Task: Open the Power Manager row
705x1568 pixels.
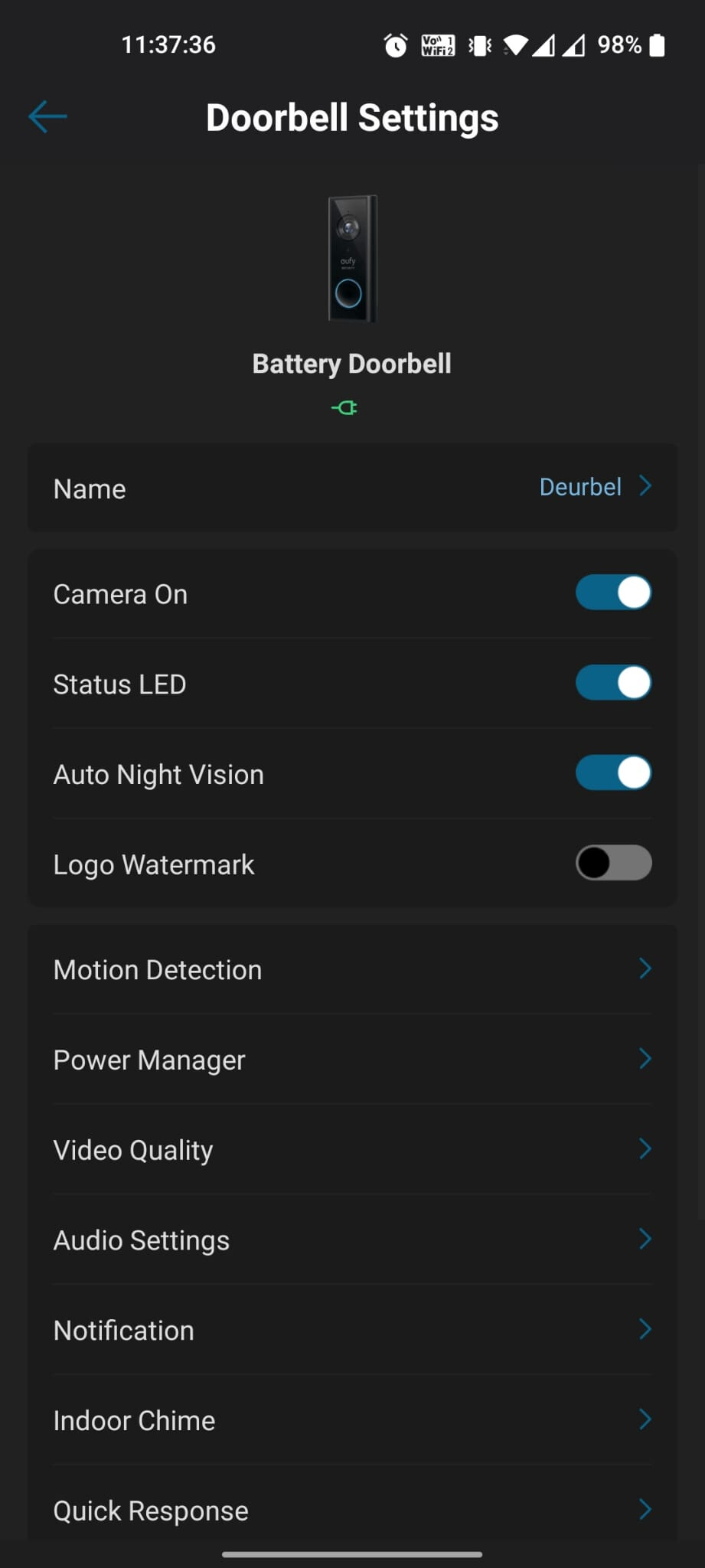Action: pyautogui.click(x=352, y=1060)
